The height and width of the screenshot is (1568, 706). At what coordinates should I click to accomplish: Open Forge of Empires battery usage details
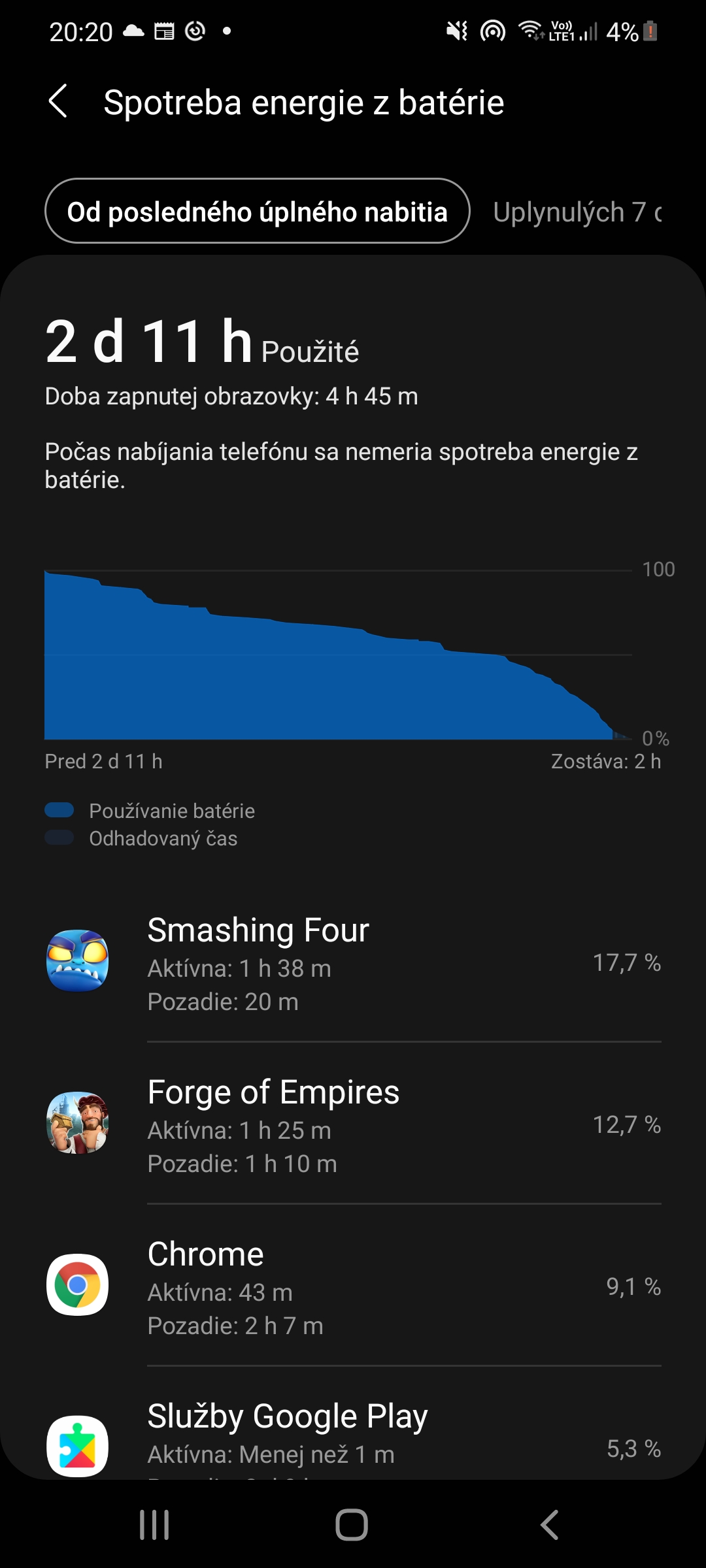pos(353,1124)
